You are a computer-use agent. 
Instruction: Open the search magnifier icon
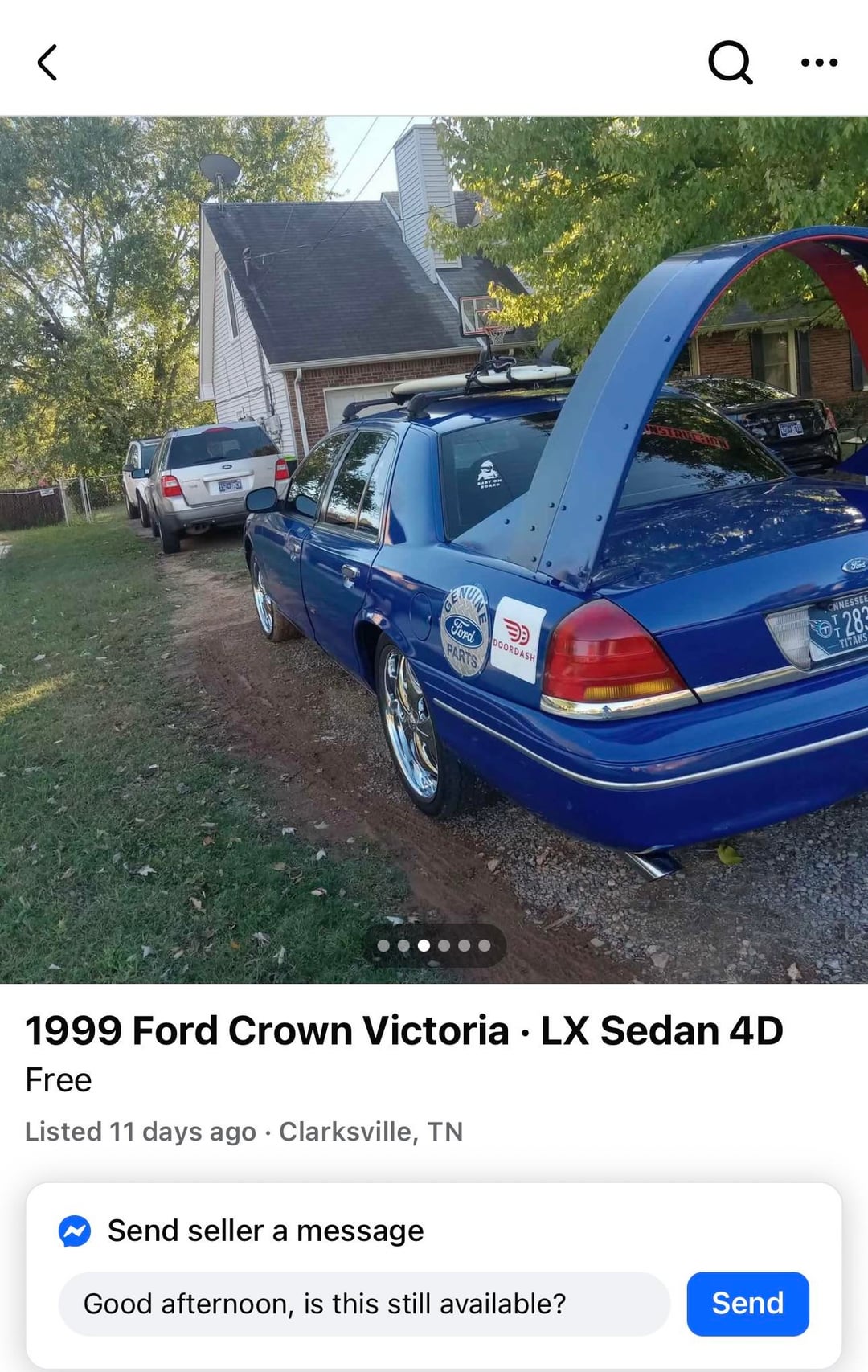click(x=730, y=63)
